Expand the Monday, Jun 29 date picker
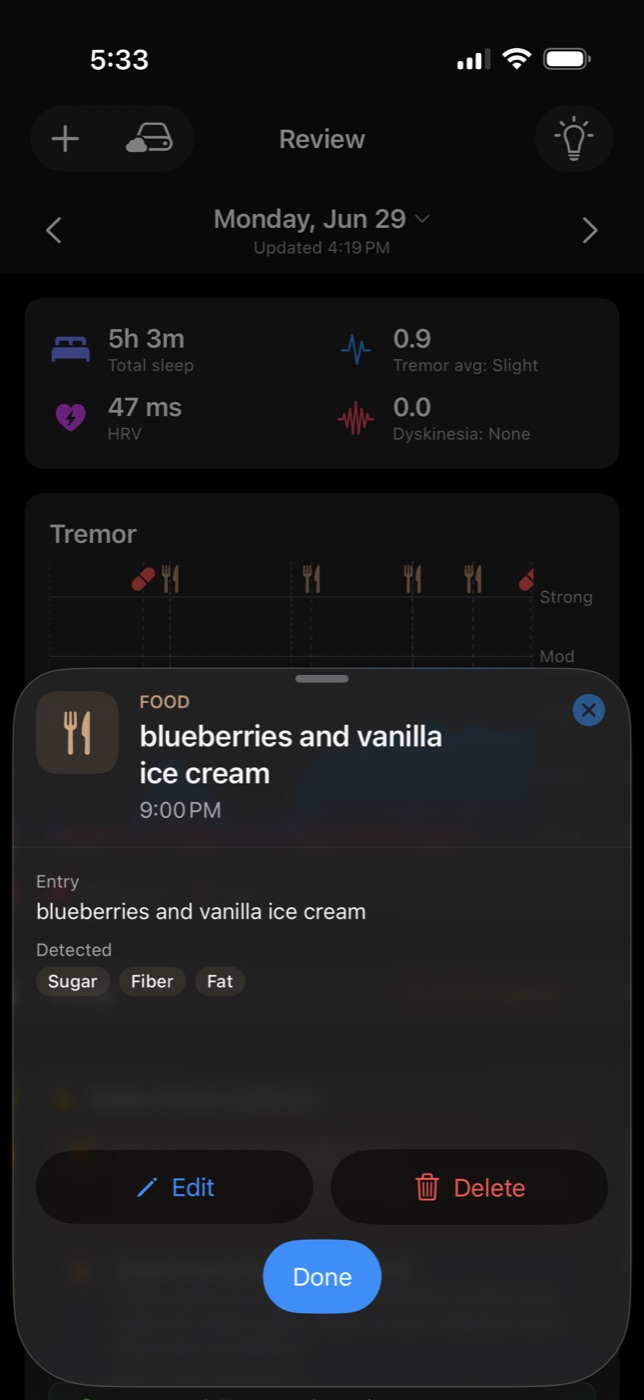This screenshot has height=1400, width=644. [322, 219]
